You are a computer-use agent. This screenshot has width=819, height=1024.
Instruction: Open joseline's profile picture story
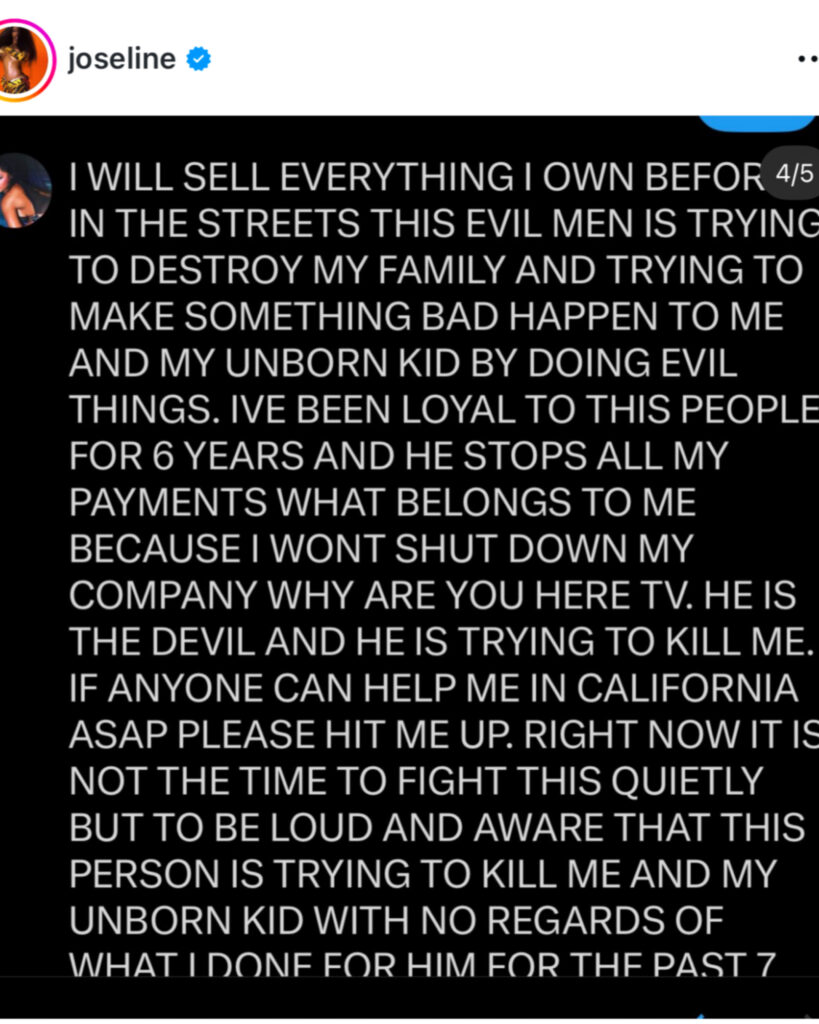tap(23, 59)
